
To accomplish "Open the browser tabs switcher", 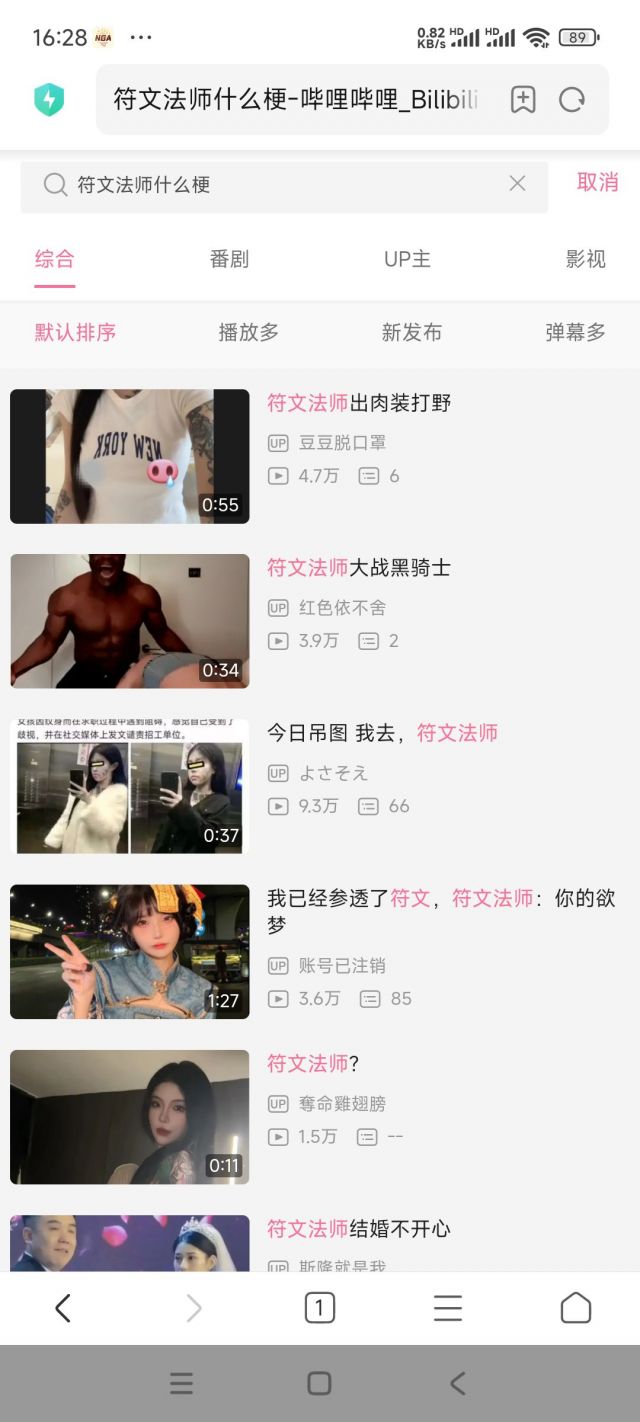I will [x=319, y=1308].
